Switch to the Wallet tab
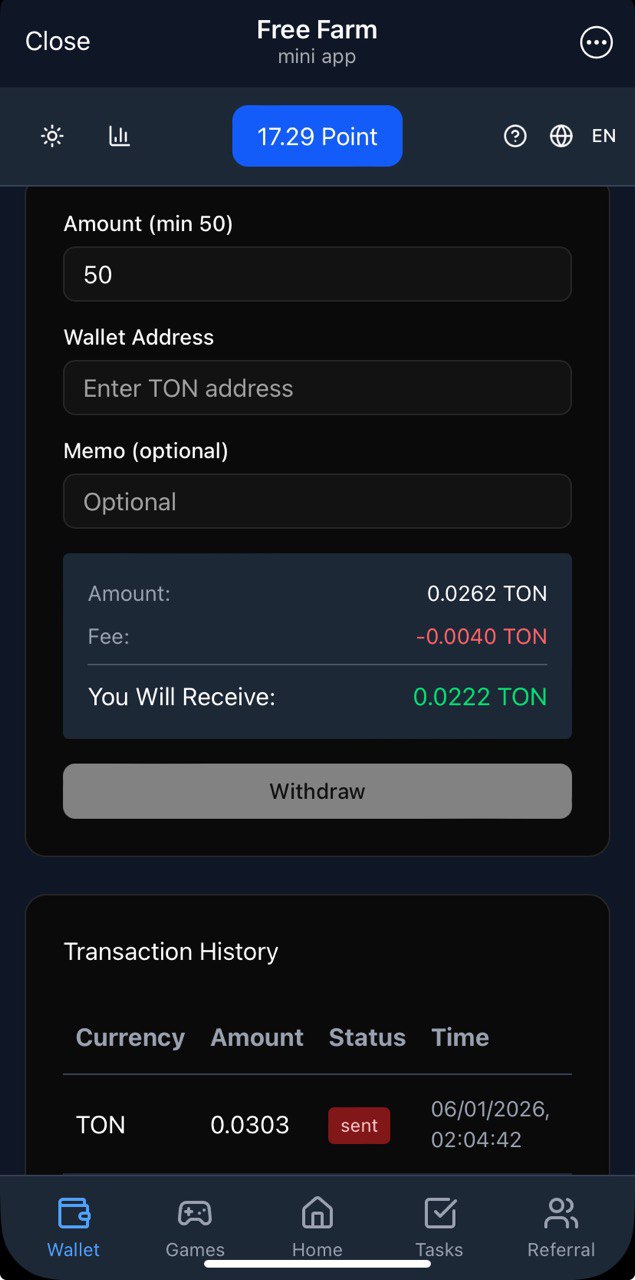Image resolution: width=635 pixels, height=1280 pixels. (x=74, y=1227)
